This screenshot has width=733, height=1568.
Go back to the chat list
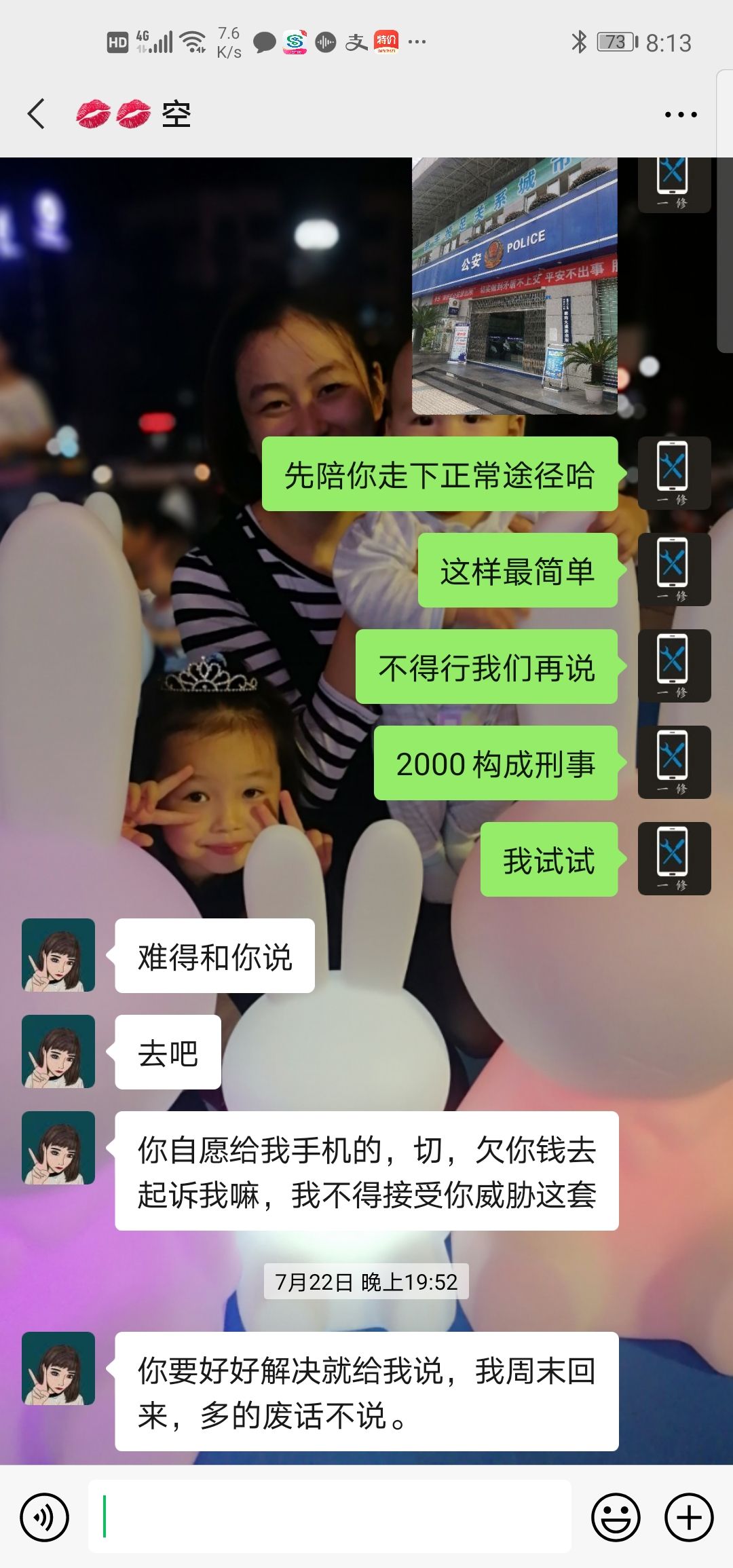[x=37, y=113]
